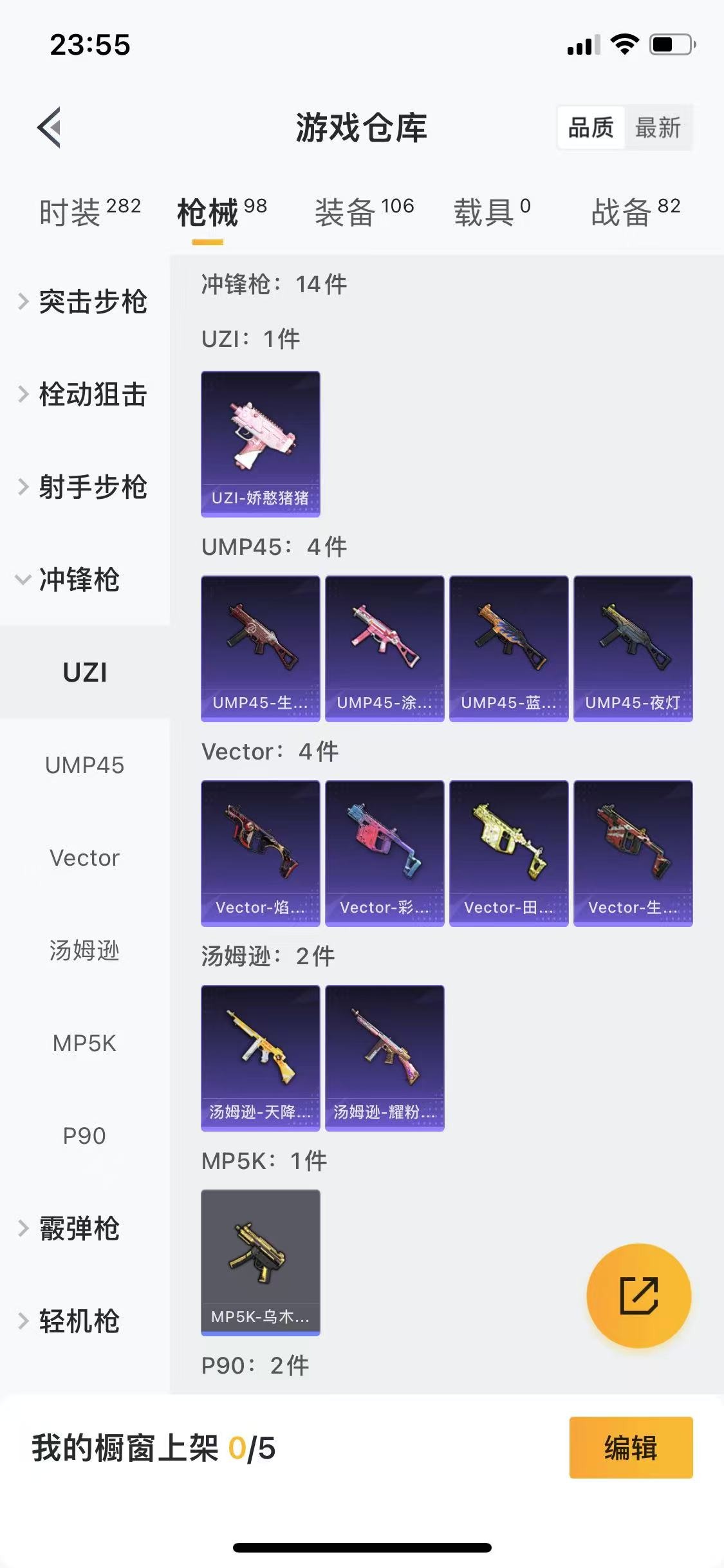Open the UZI-娇憨猪猪 skin
This screenshot has width=724, height=1568.
pos(260,443)
